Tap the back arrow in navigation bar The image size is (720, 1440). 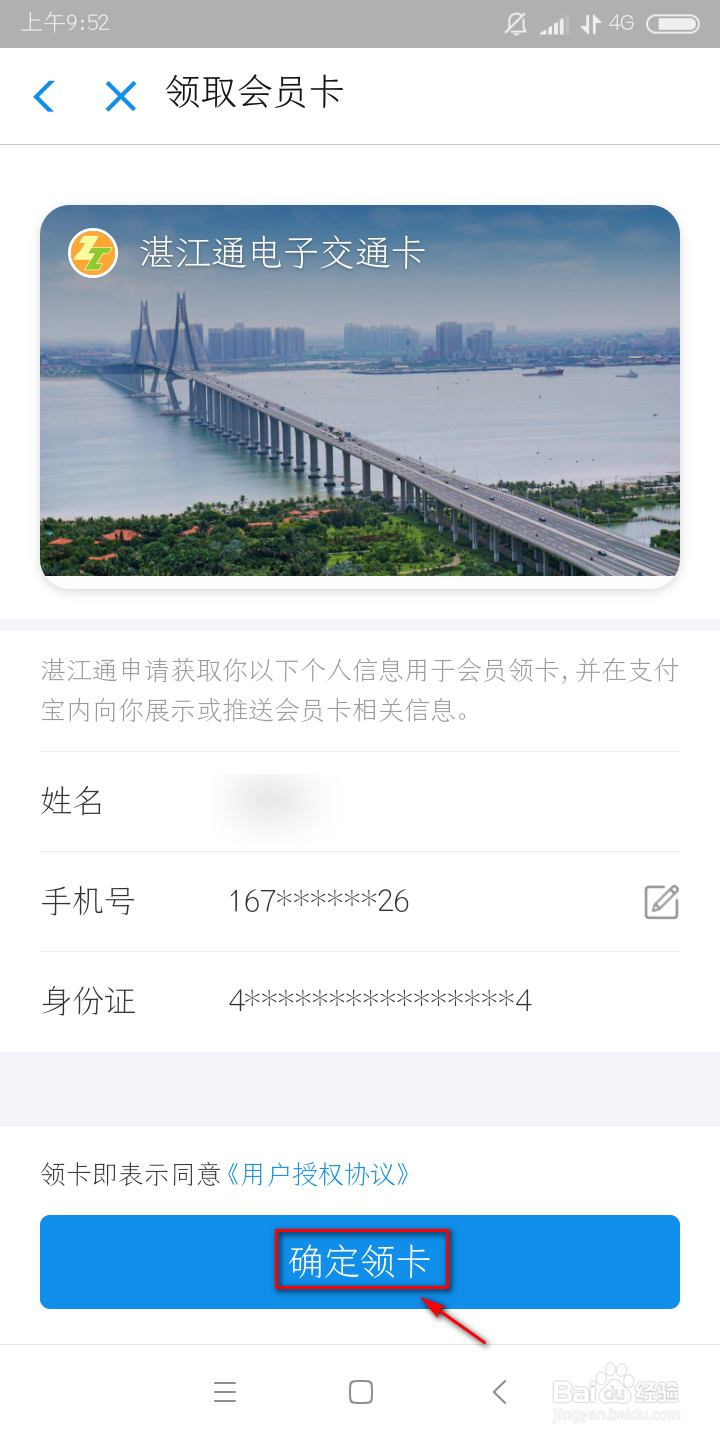point(498,1391)
